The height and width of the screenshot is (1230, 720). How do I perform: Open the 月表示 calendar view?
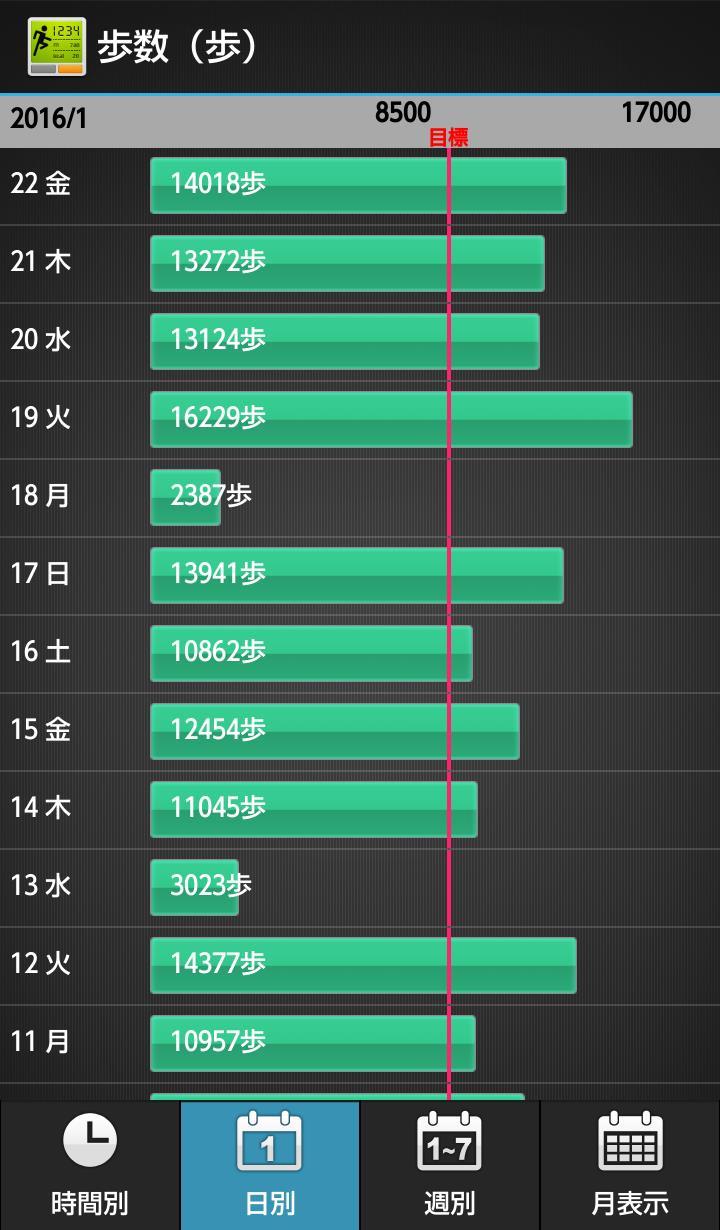coord(630,1166)
